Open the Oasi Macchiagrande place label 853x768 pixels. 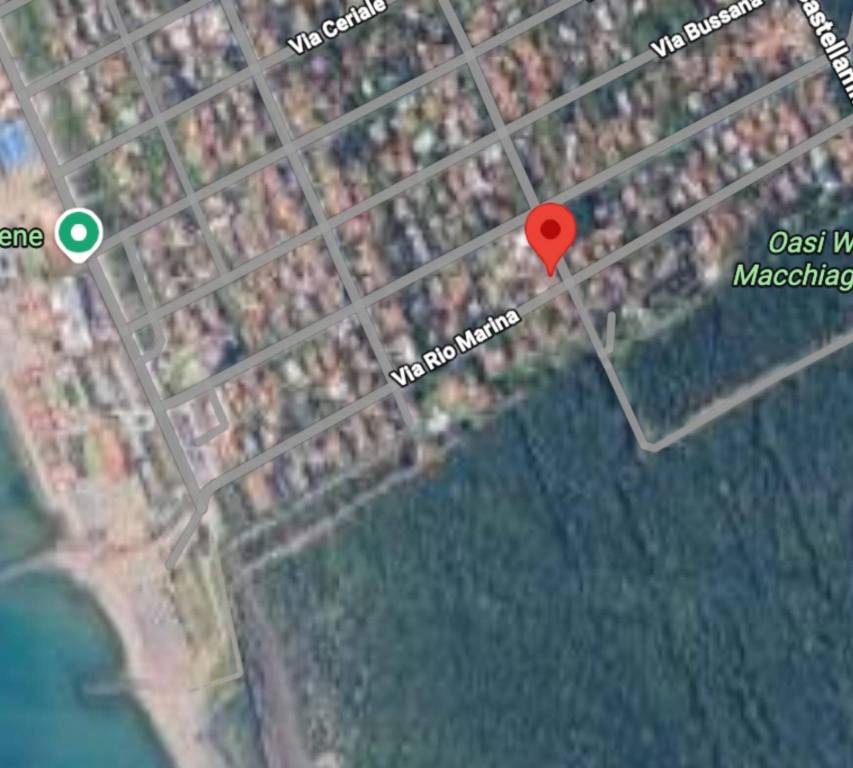795,259
